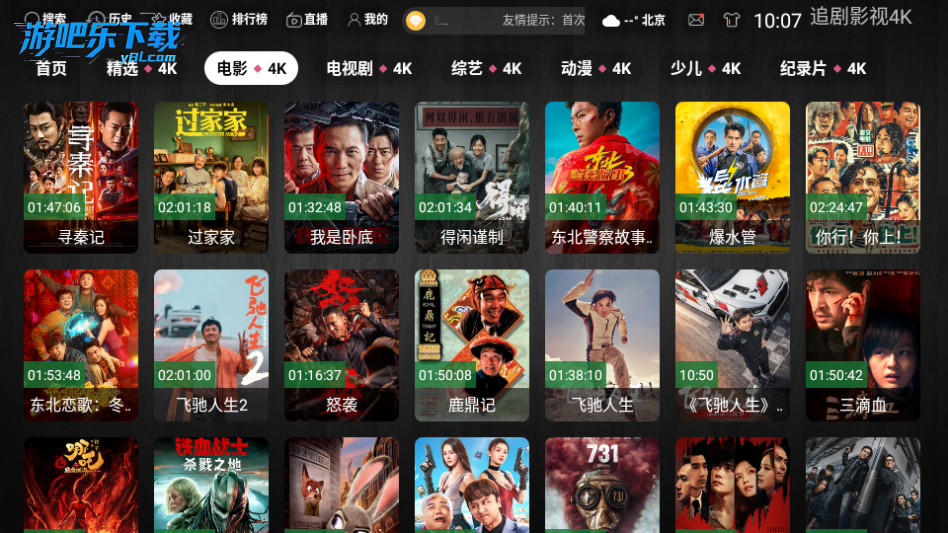Open 我的 profile page

point(367,19)
